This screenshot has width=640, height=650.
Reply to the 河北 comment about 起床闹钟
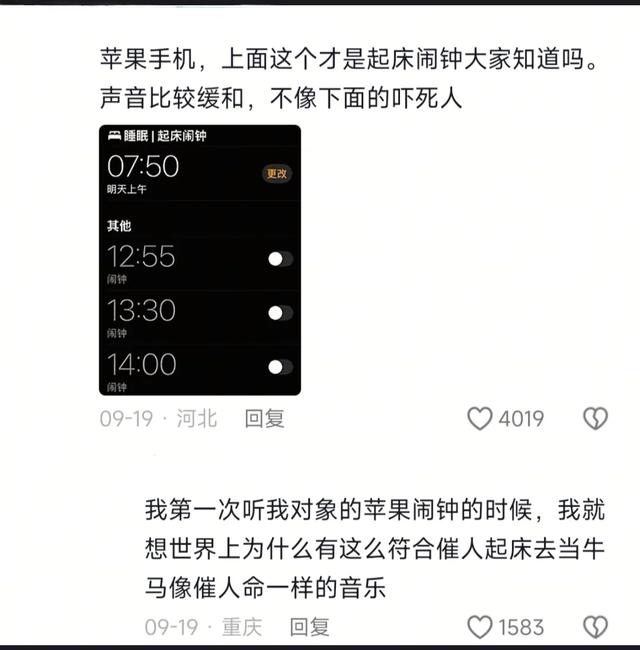[265, 418]
